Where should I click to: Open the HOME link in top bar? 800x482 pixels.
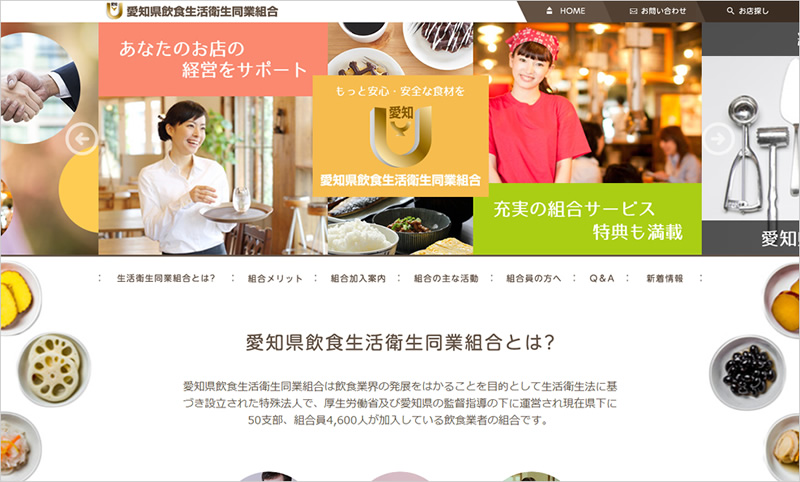(x=566, y=11)
